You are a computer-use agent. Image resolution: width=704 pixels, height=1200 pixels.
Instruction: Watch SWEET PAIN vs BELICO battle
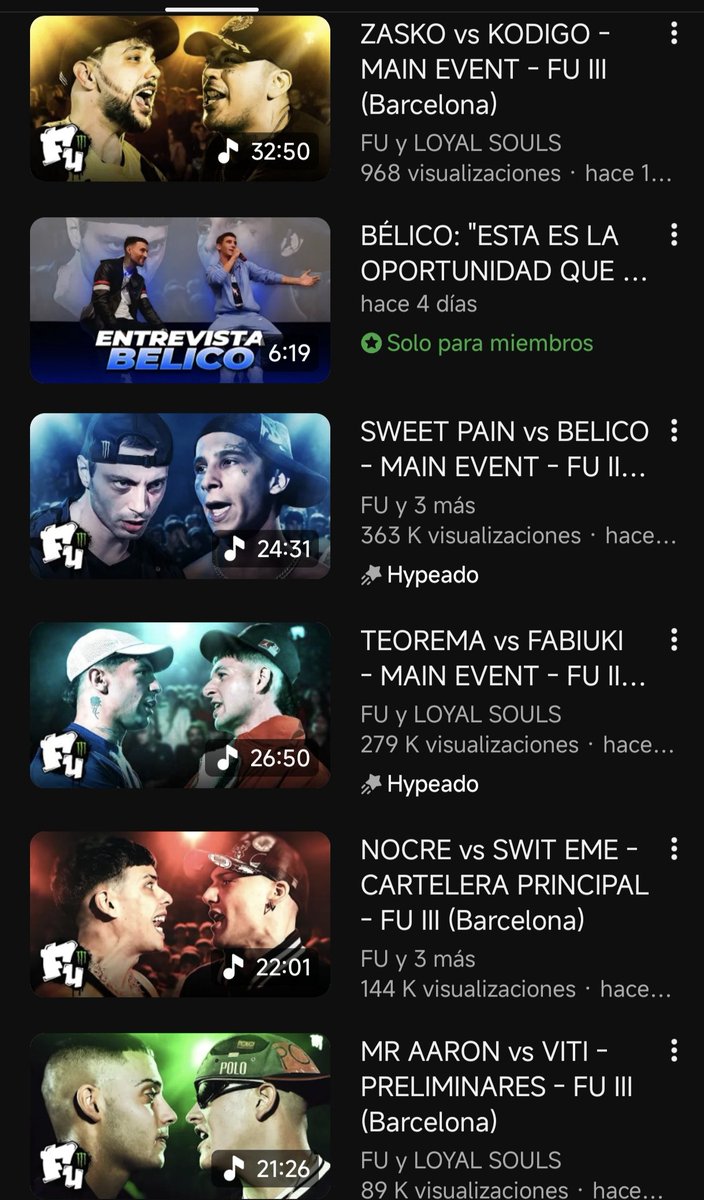click(x=180, y=496)
